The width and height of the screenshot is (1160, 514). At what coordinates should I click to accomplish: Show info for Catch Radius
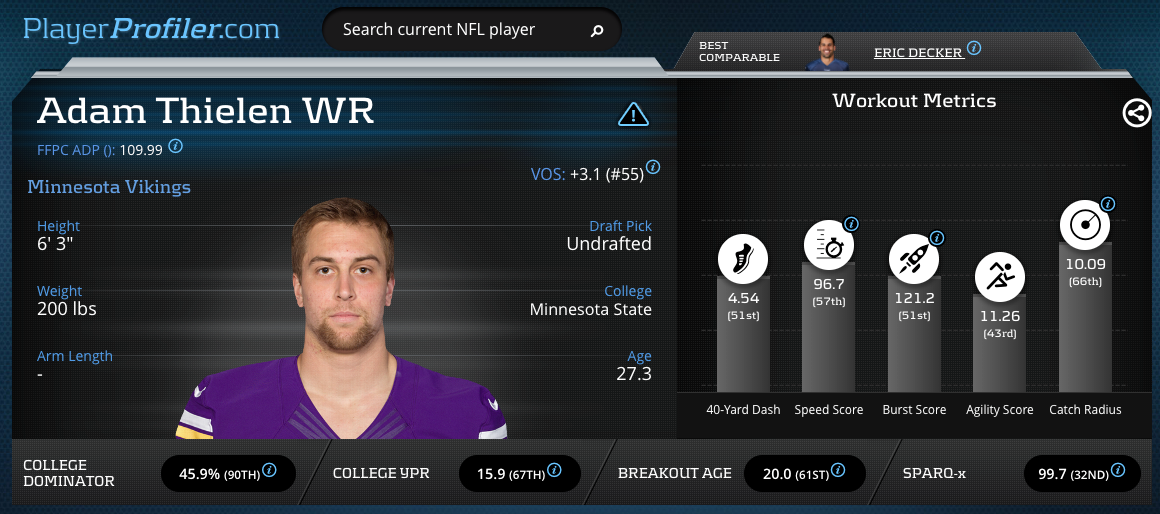[1108, 204]
